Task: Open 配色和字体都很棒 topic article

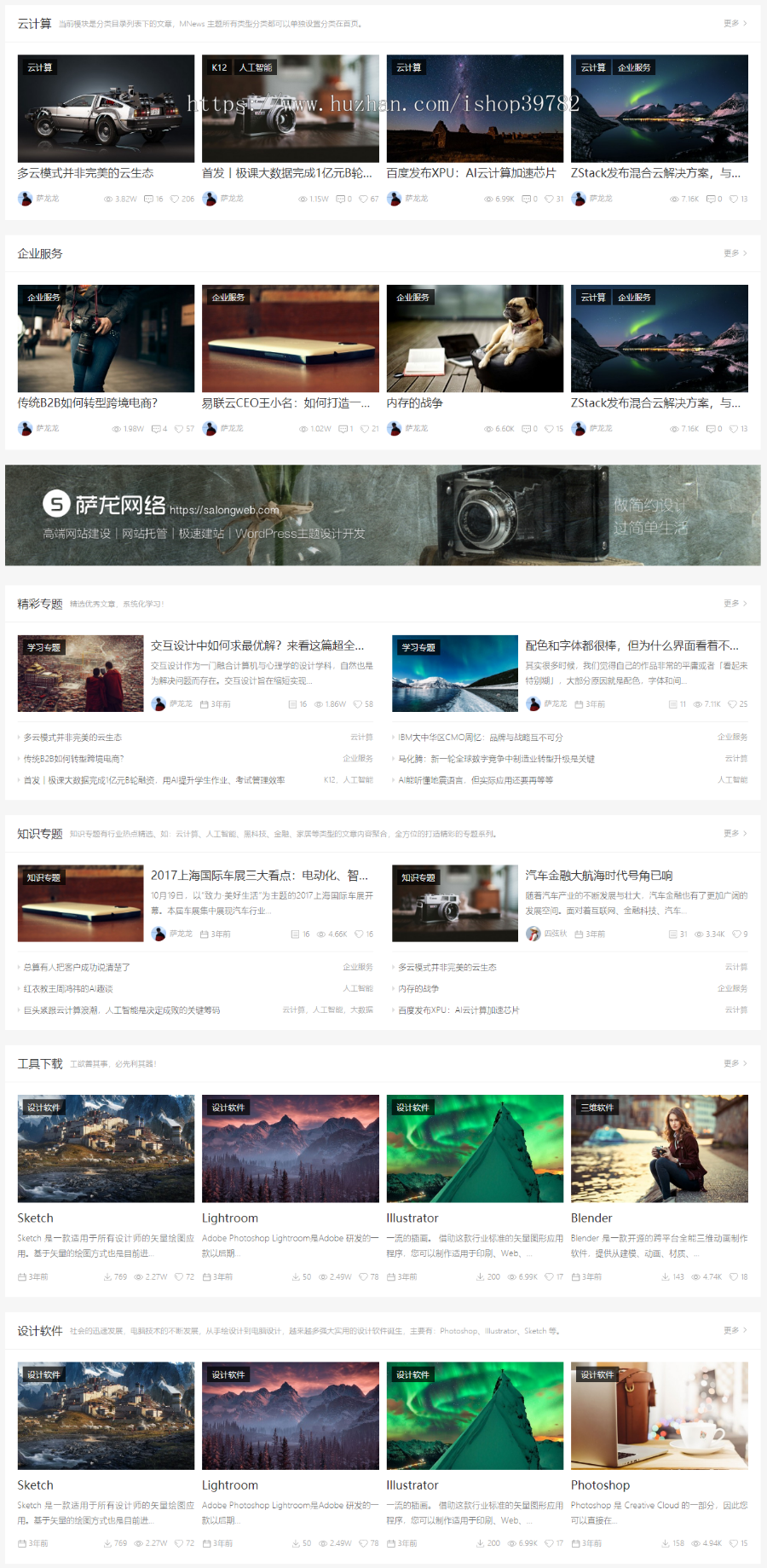Action: pyautogui.click(x=631, y=645)
